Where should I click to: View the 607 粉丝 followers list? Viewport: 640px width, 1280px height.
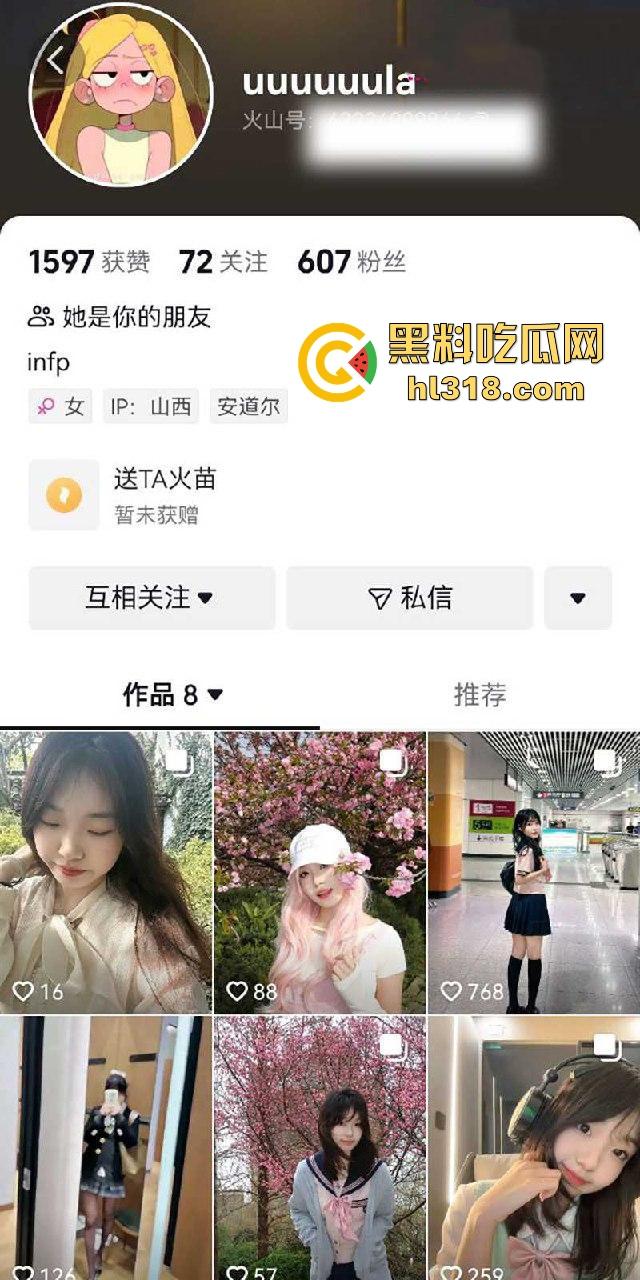pos(351,262)
